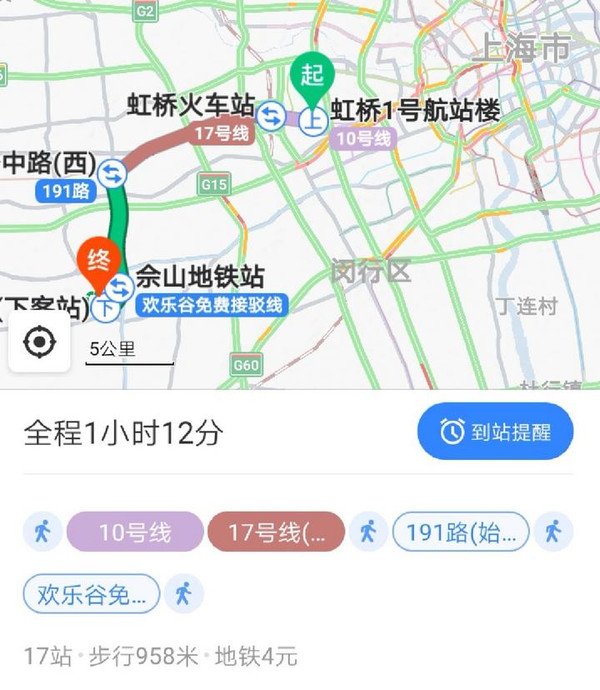Select the 17号线 route chip

click(x=276, y=532)
